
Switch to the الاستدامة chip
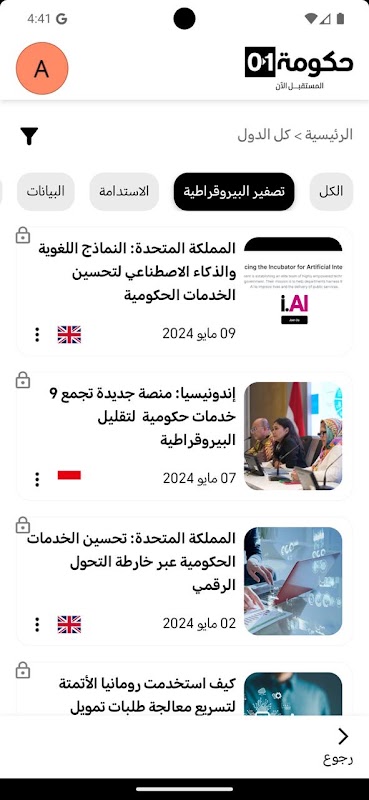point(124,191)
